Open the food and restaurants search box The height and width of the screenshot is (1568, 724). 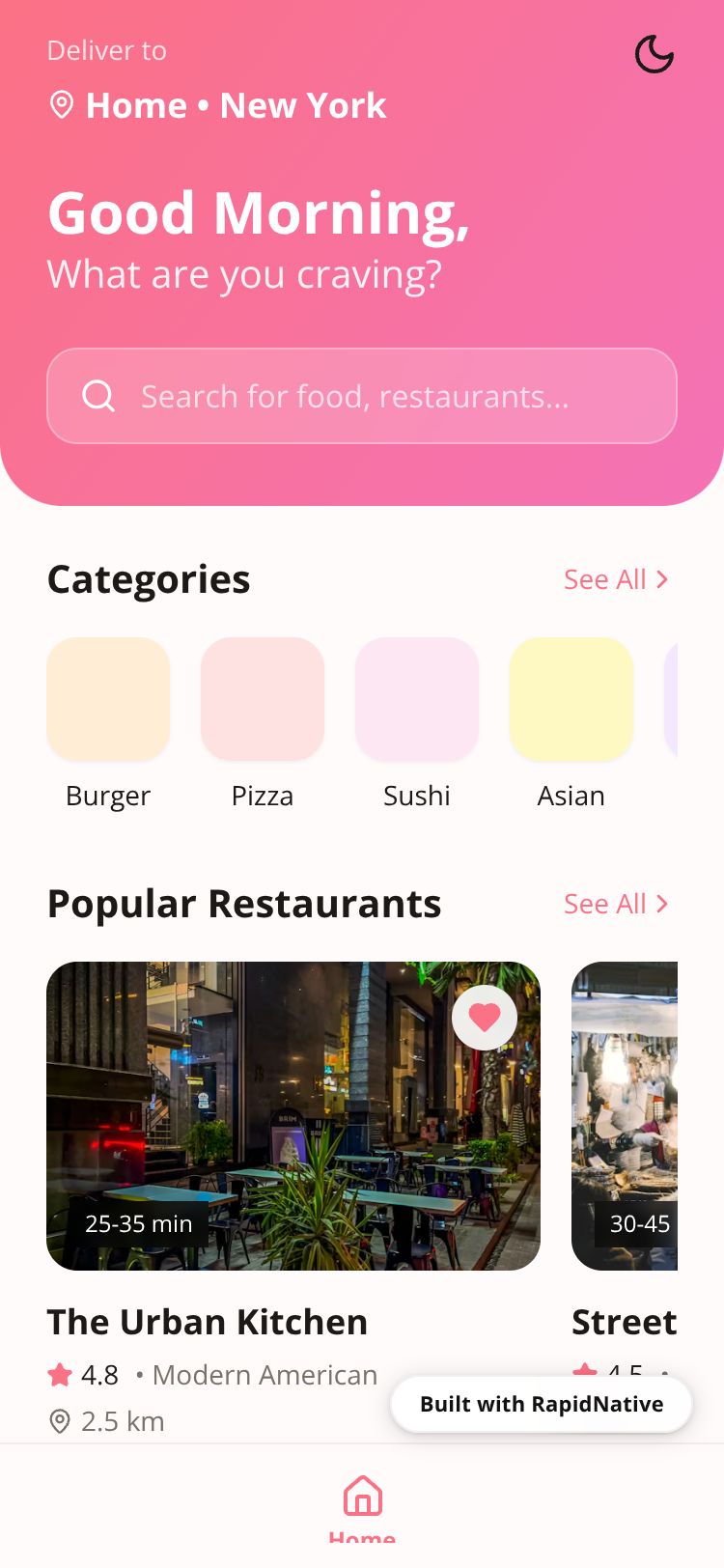361,396
